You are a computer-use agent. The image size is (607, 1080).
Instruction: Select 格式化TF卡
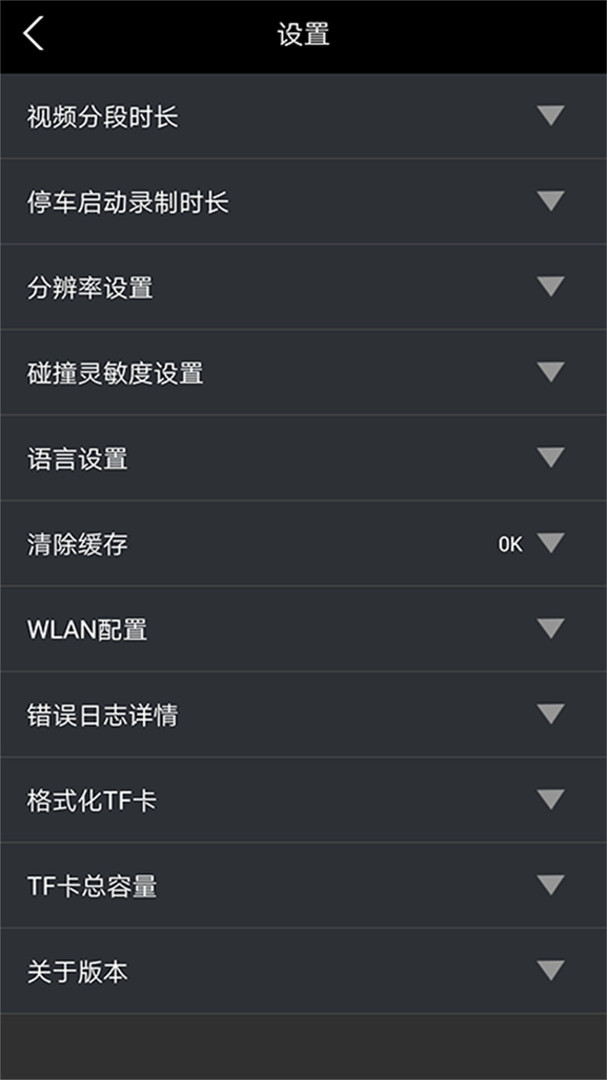coord(303,800)
